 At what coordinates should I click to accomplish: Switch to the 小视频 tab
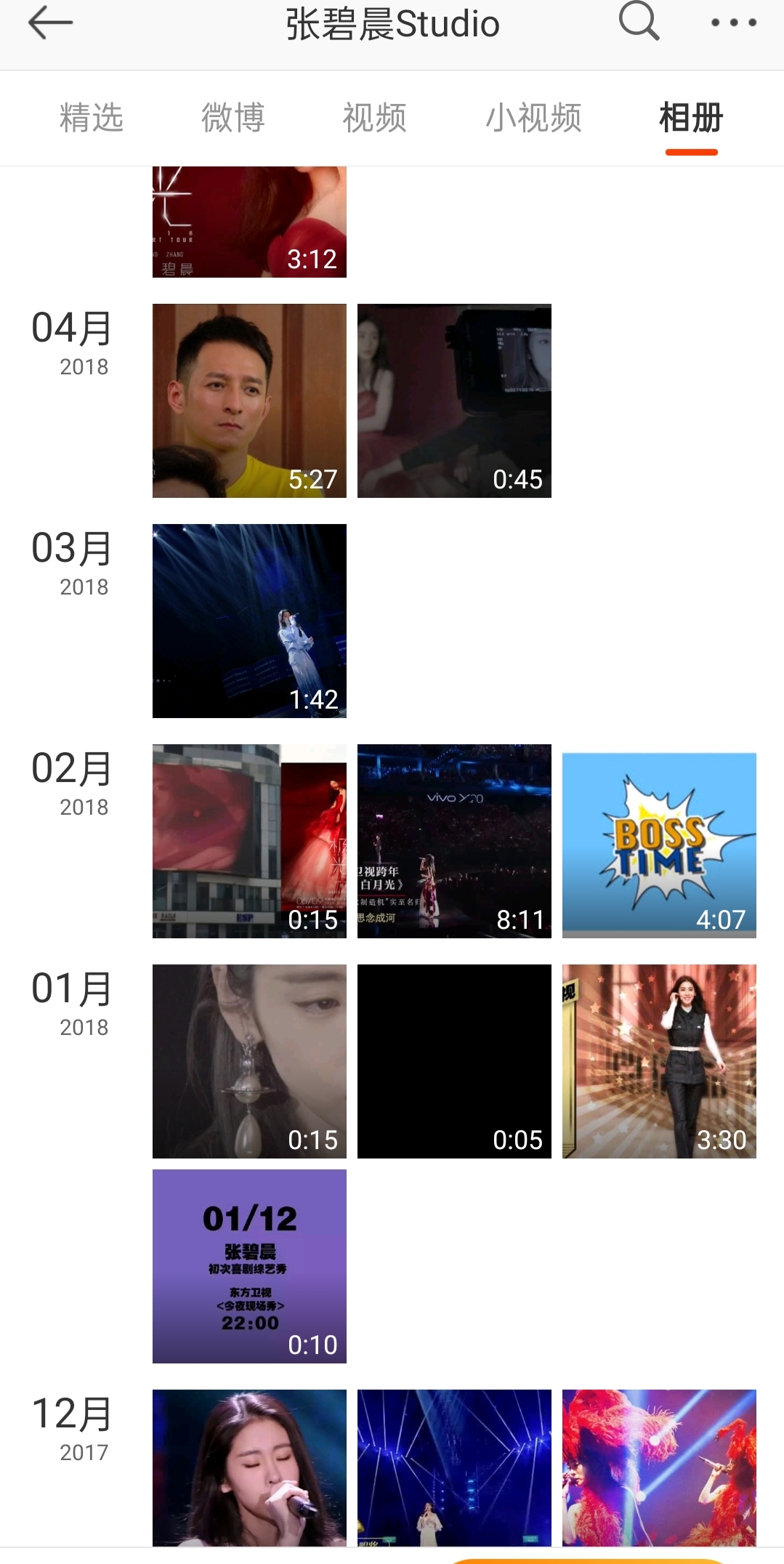533,118
